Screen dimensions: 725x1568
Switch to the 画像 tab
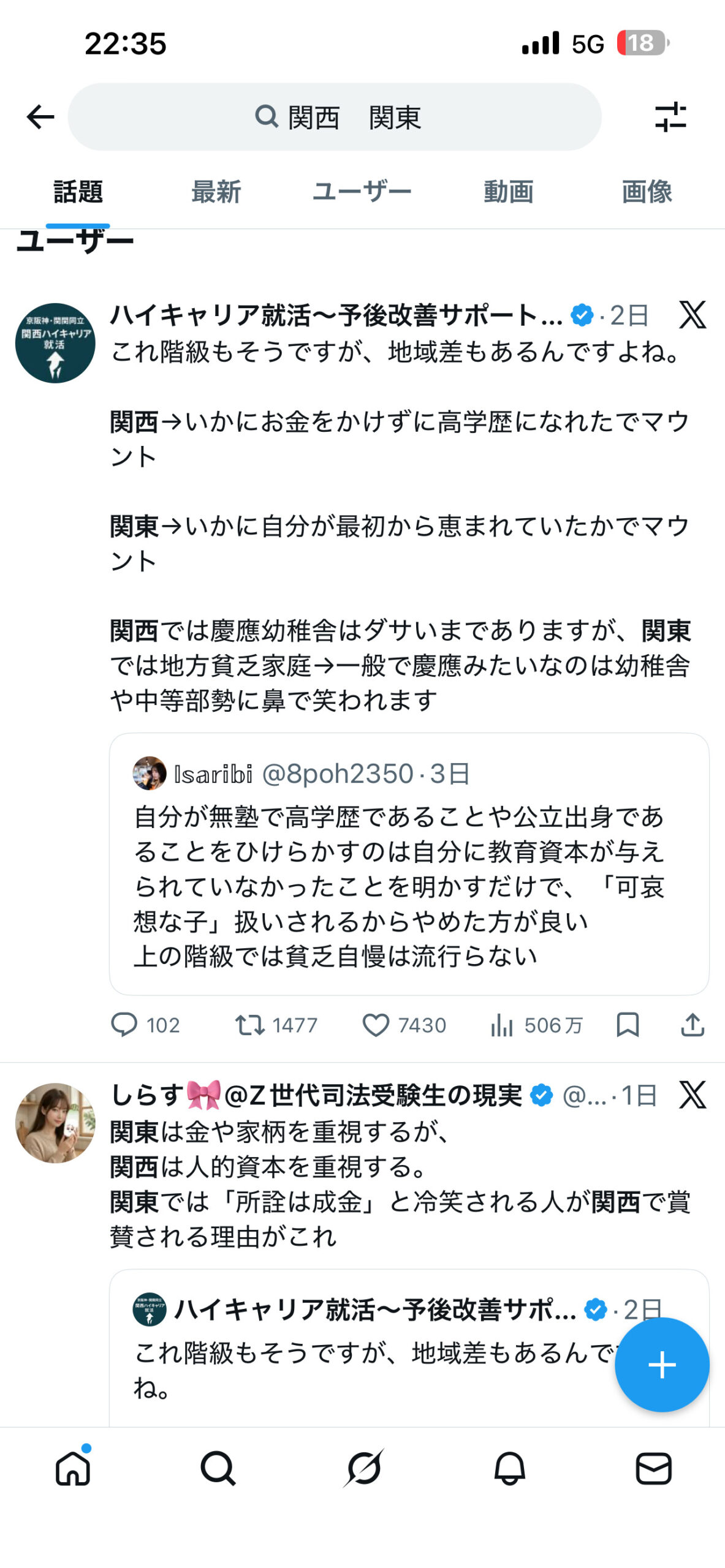[647, 192]
